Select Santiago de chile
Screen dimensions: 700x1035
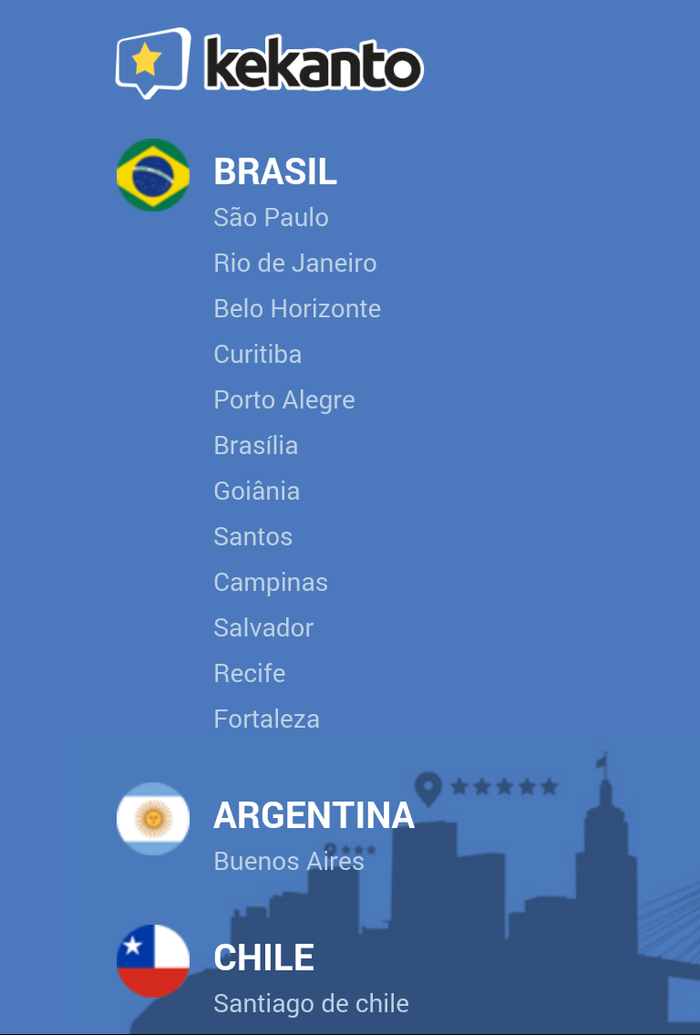[x=311, y=1003]
